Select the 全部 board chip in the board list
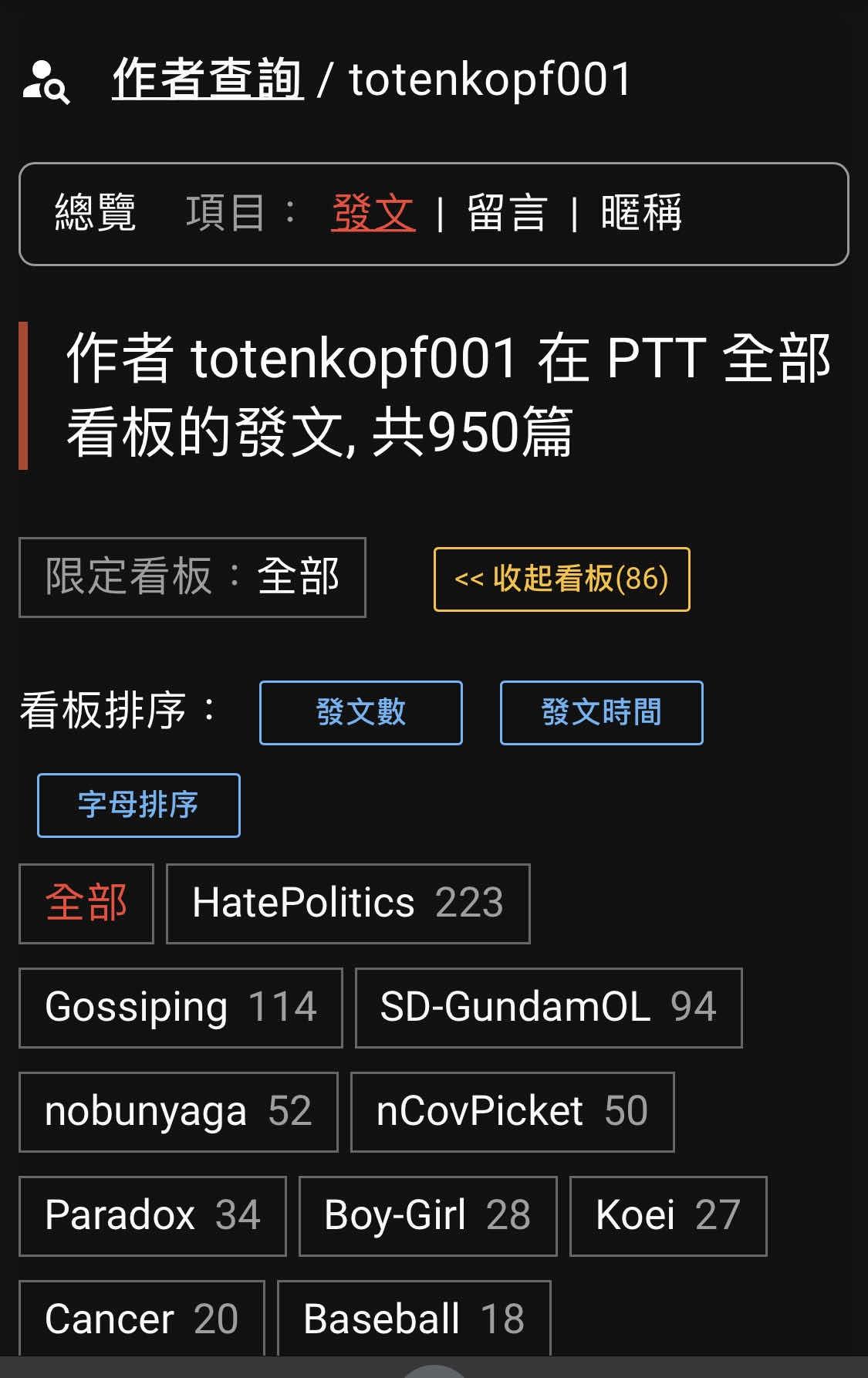Viewport: 868px width, 1378px height. (86, 903)
